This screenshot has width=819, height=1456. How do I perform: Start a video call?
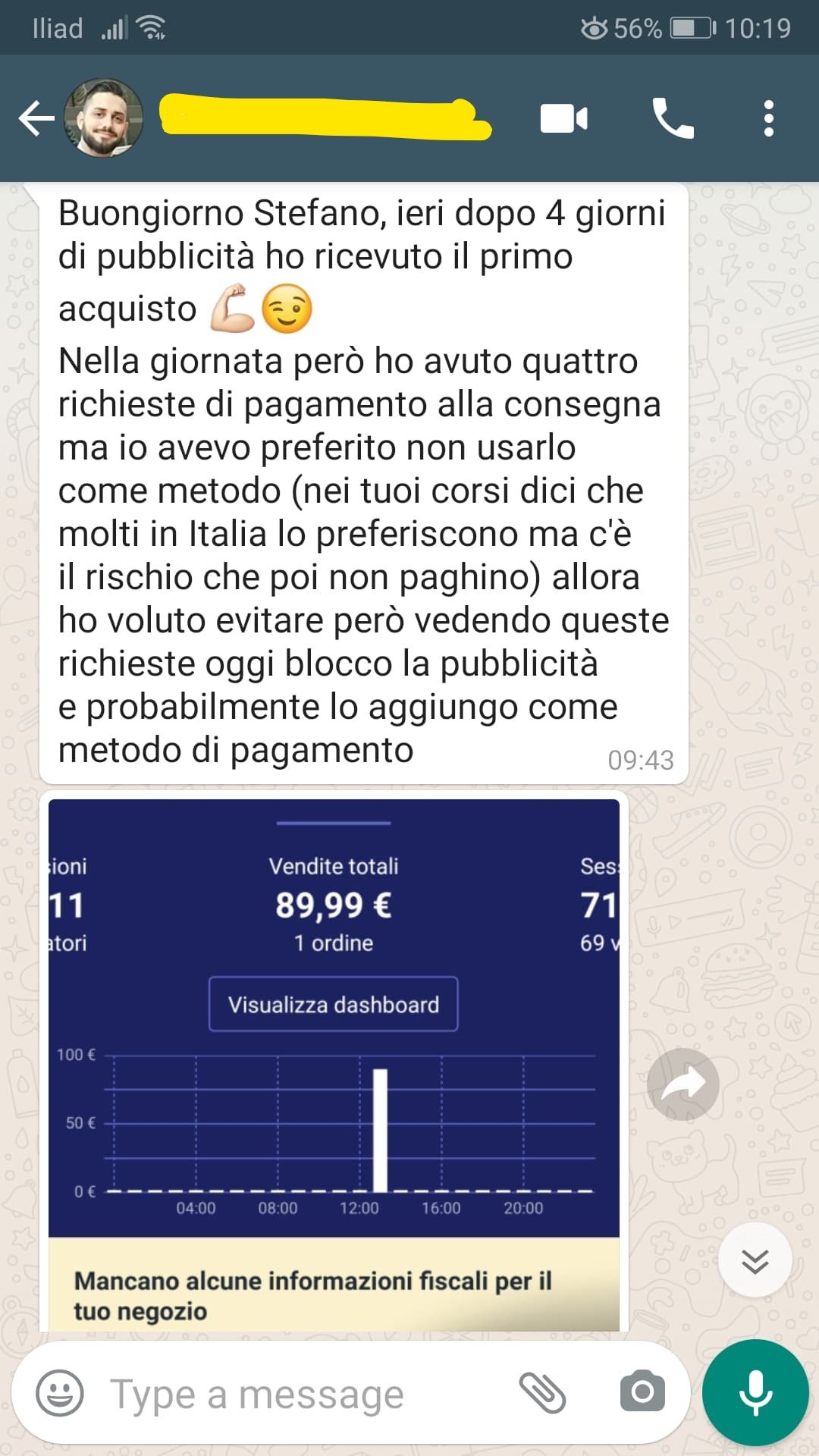click(x=563, y=118)
